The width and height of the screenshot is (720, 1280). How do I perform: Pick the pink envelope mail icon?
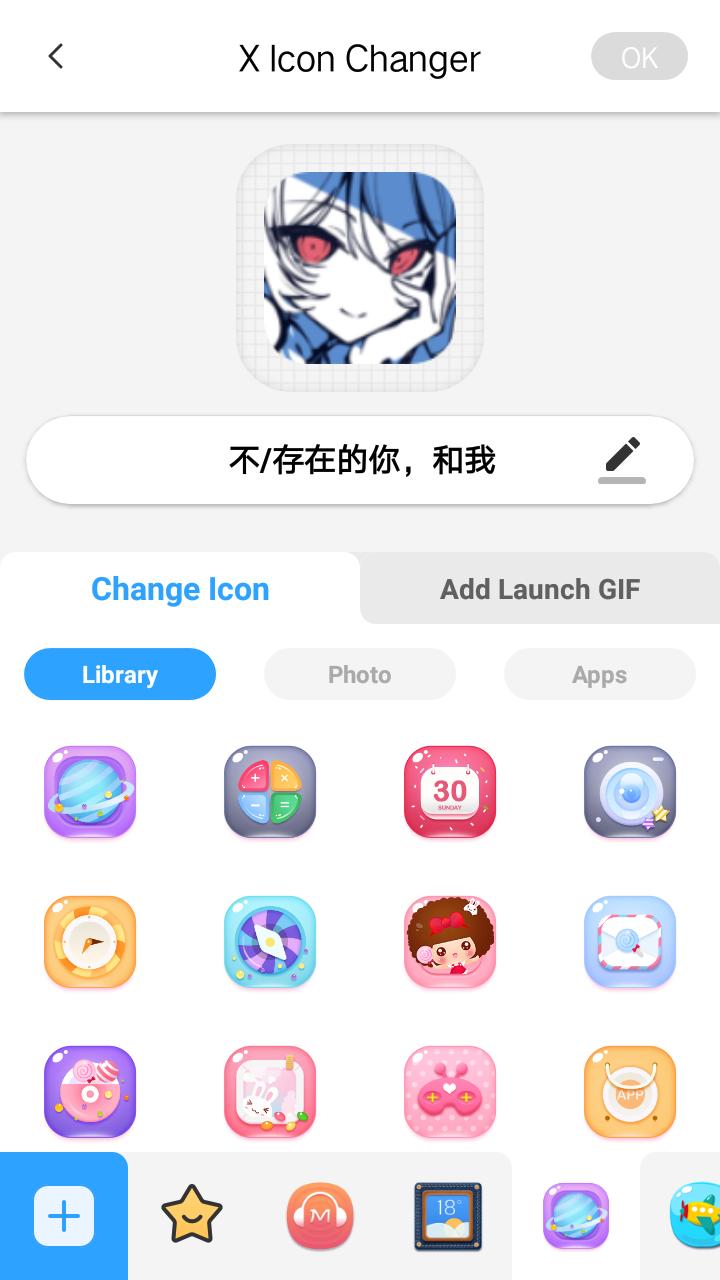[630, 942]
